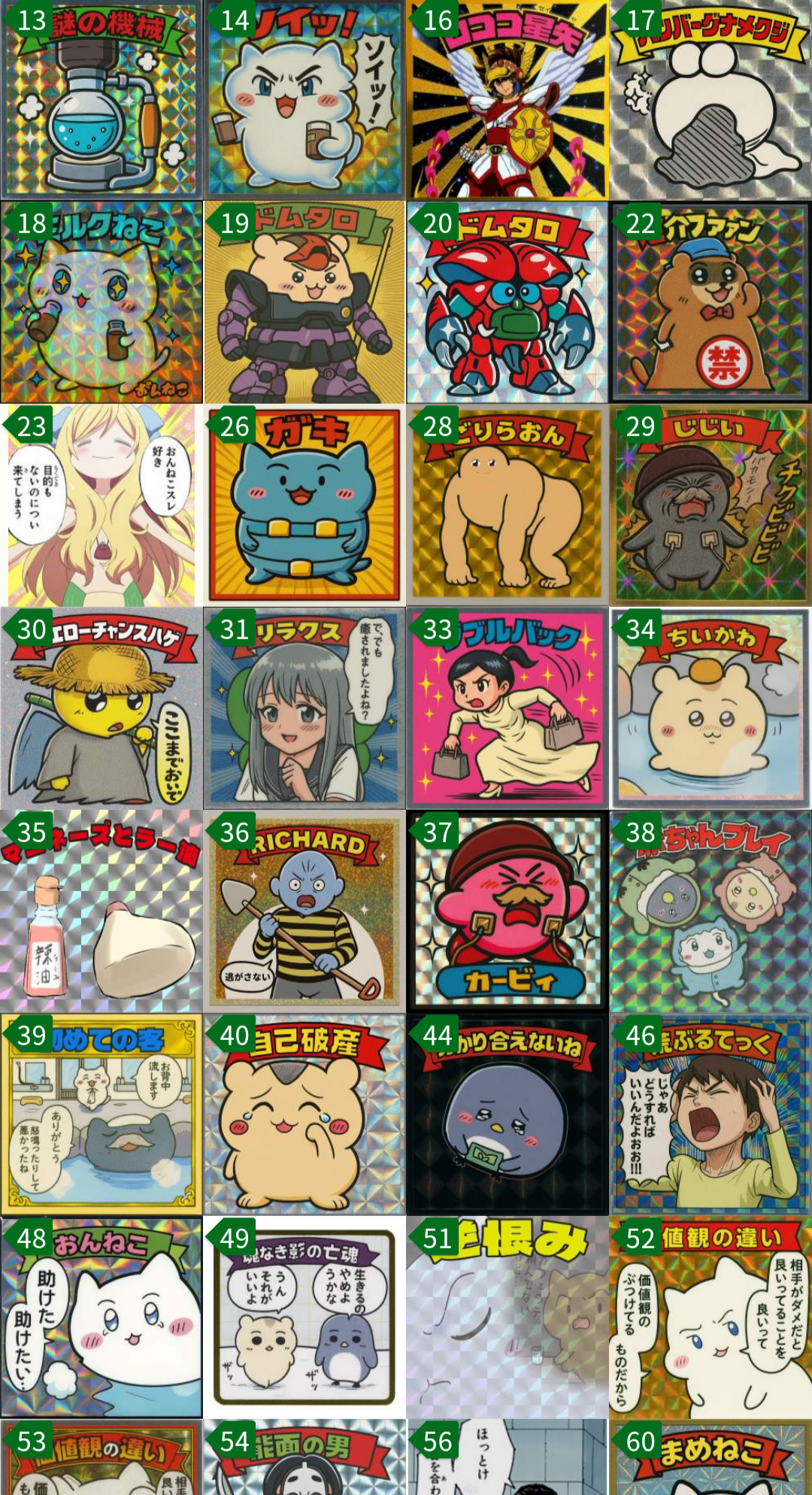View sticker 14 of the white cat
812x1495 pixels.
pos(304,100)
